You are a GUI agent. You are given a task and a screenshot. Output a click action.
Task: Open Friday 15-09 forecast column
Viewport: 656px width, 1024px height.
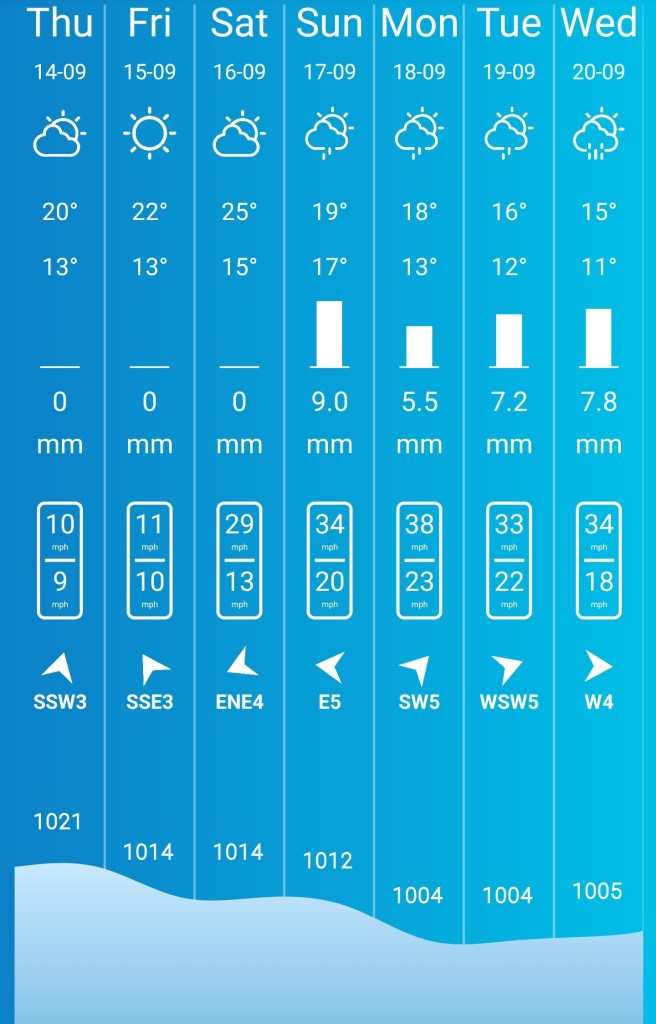coord(150,400)
